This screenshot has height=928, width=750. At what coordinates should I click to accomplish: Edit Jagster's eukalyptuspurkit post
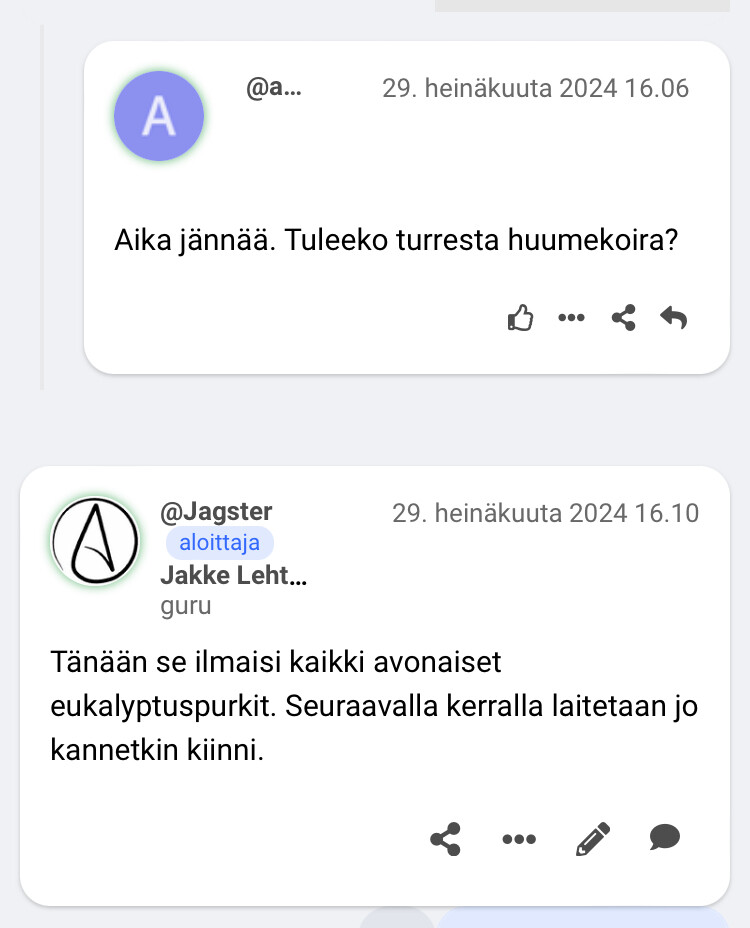pyautogui.click(x=593, y=839)
